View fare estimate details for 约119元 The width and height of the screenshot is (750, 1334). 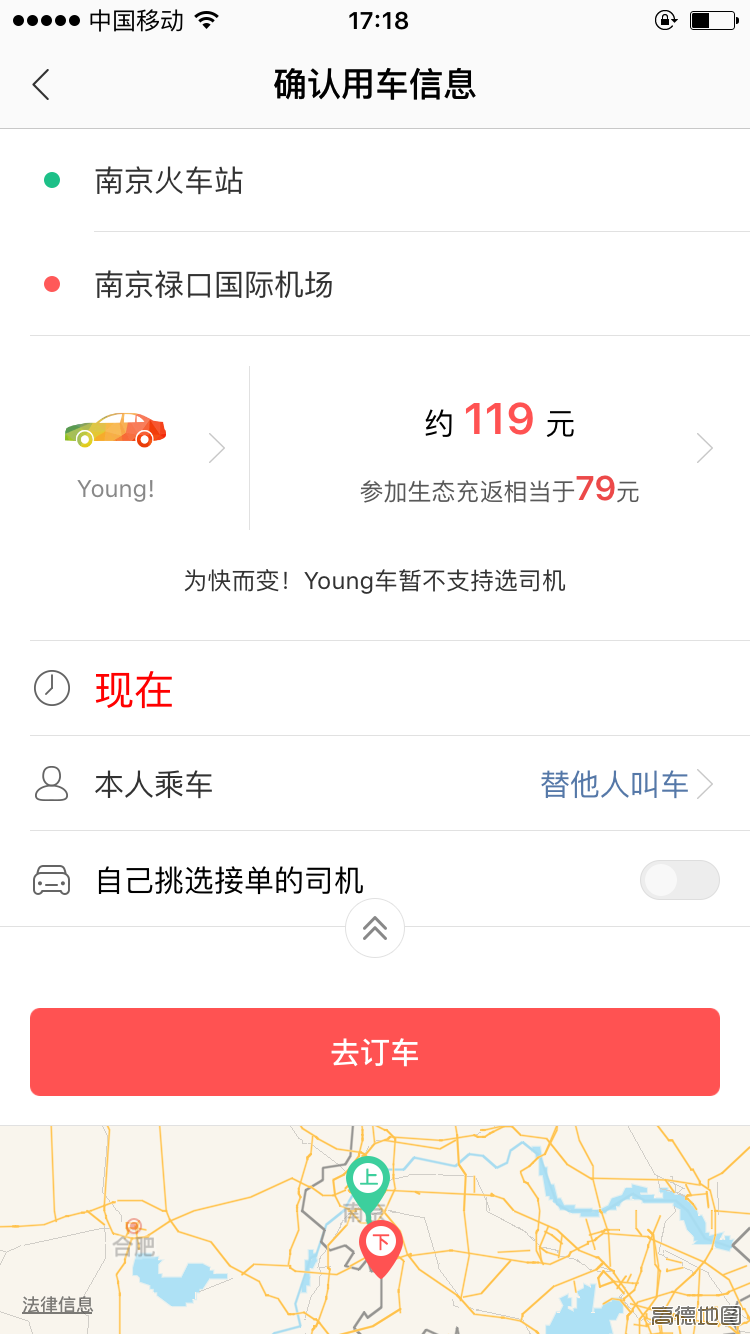(x=500, y=447)
